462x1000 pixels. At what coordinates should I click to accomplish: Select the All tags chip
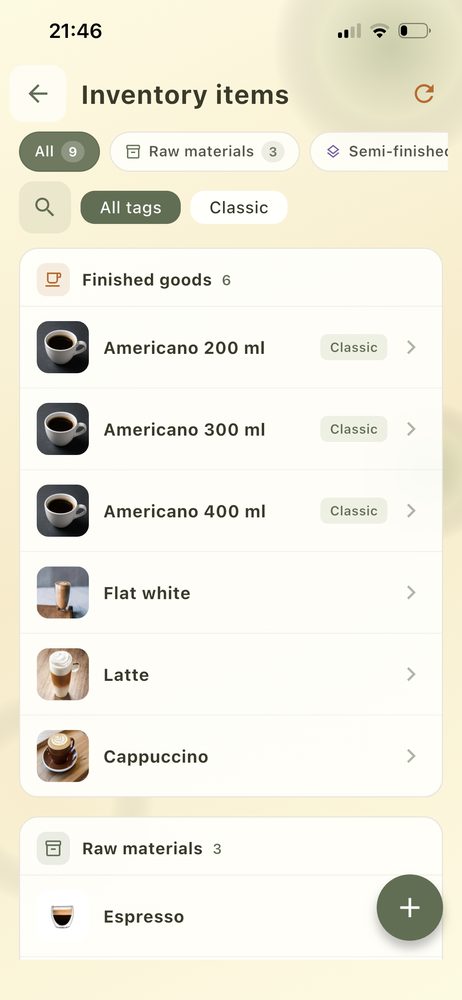[131, 207]
